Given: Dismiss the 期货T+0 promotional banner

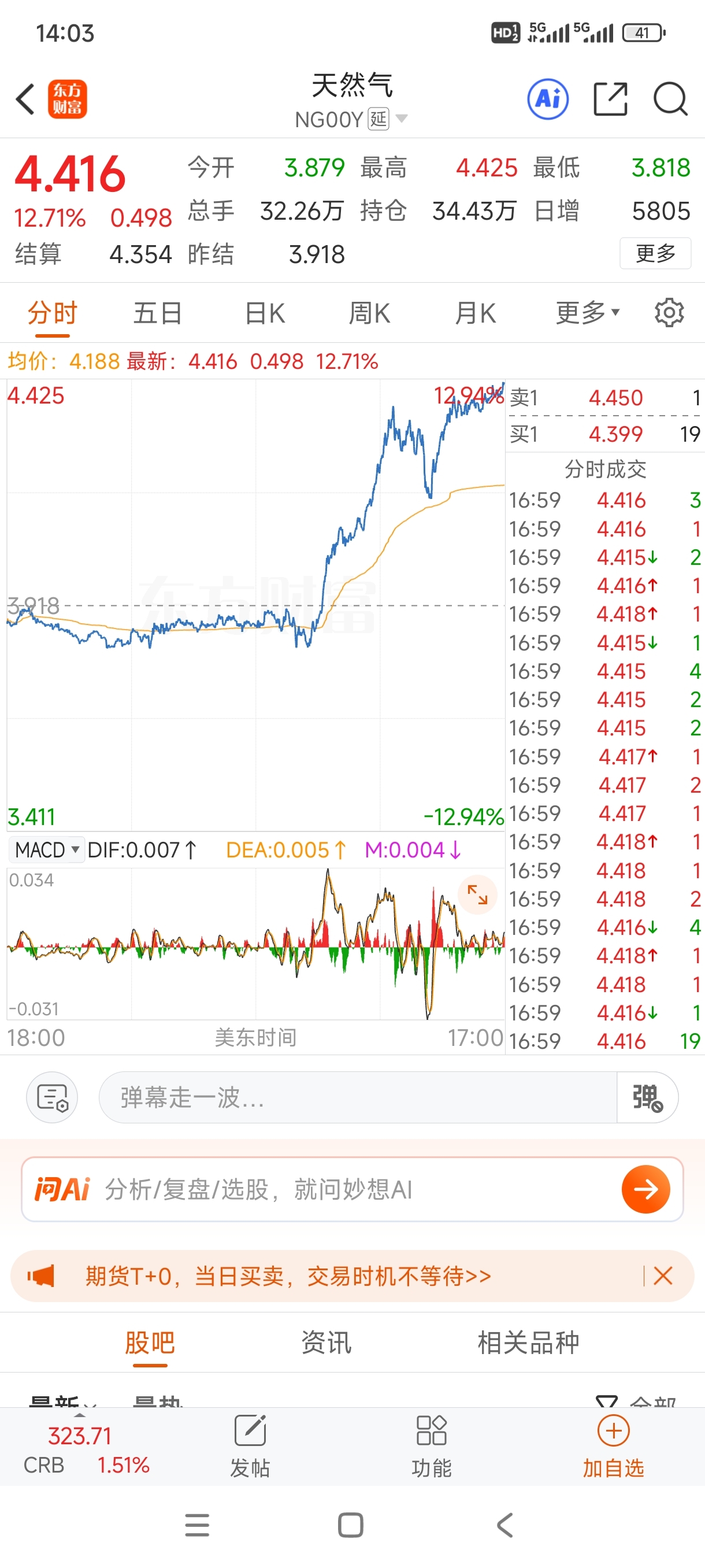Looking at the screenshot, I should [x=662, y=1275].
